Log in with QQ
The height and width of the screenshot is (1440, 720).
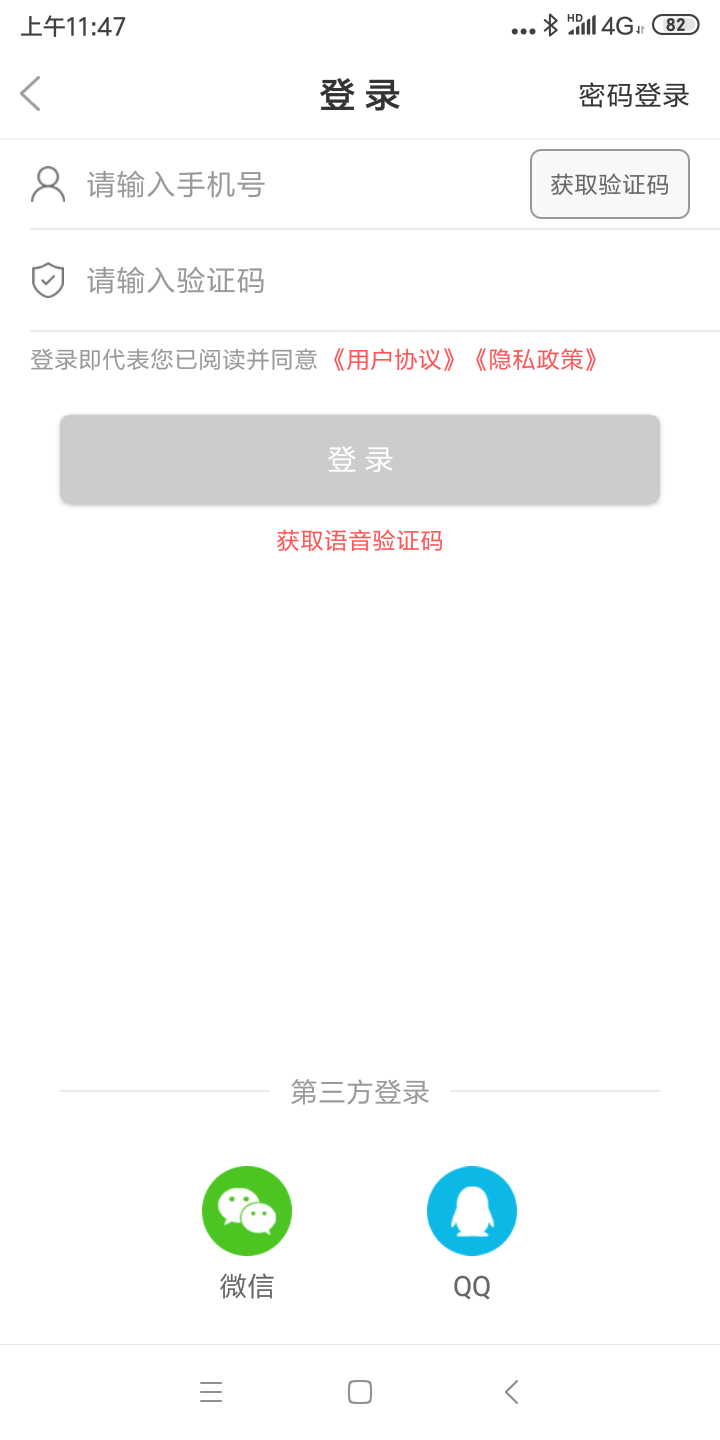pos(472,1211)
